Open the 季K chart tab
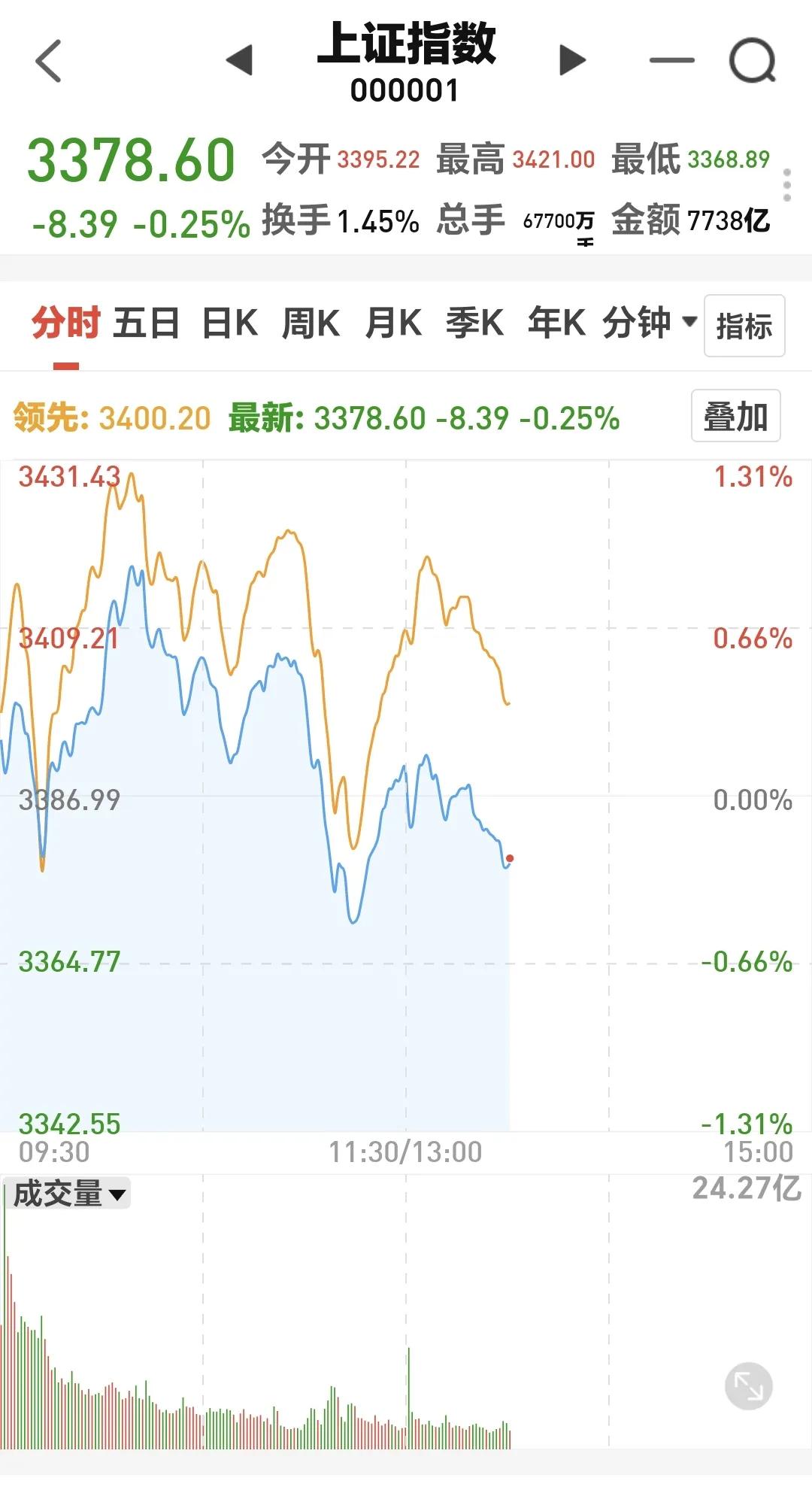Image resolution: width=812 pixels, height=1493 pixels. point(474,323)
